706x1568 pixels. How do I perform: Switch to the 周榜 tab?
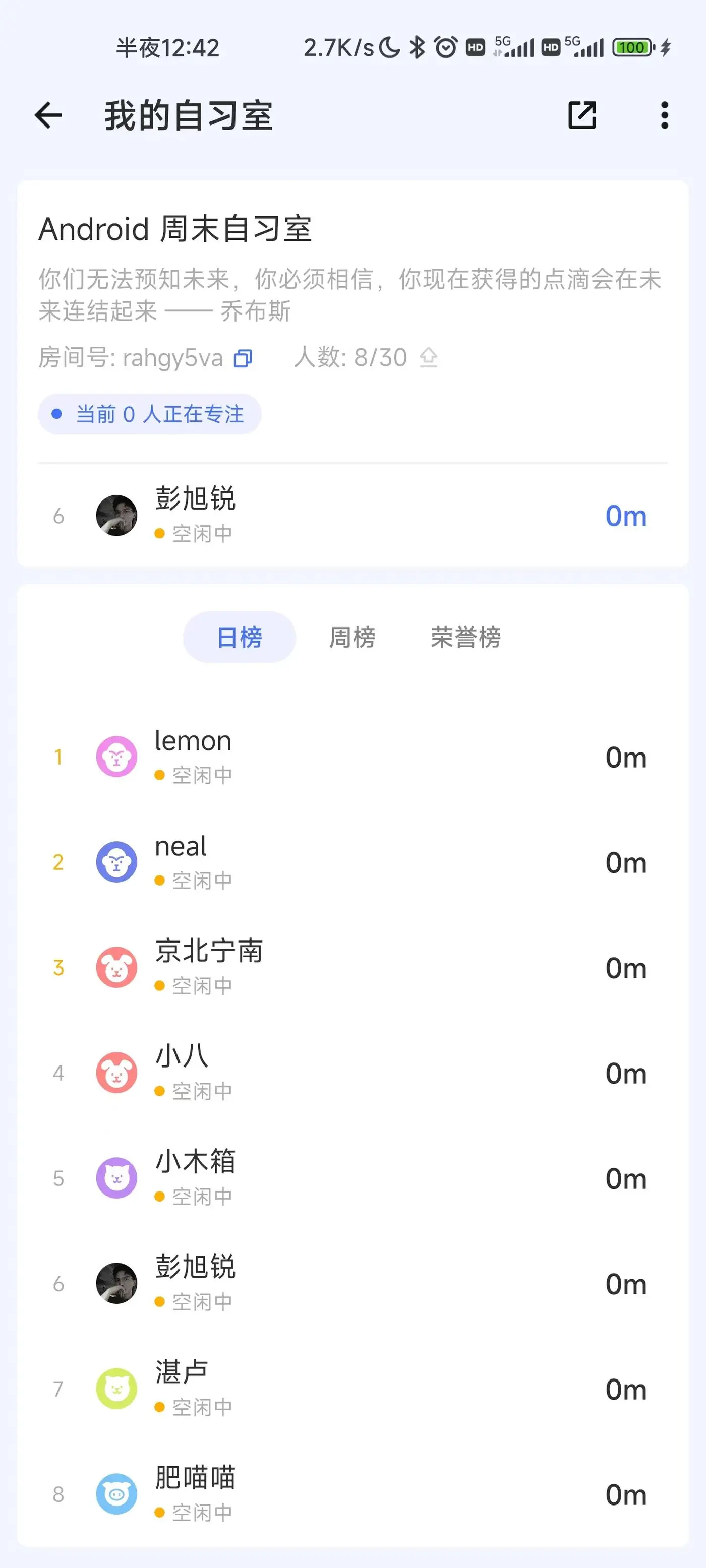[x=352, y=637]
